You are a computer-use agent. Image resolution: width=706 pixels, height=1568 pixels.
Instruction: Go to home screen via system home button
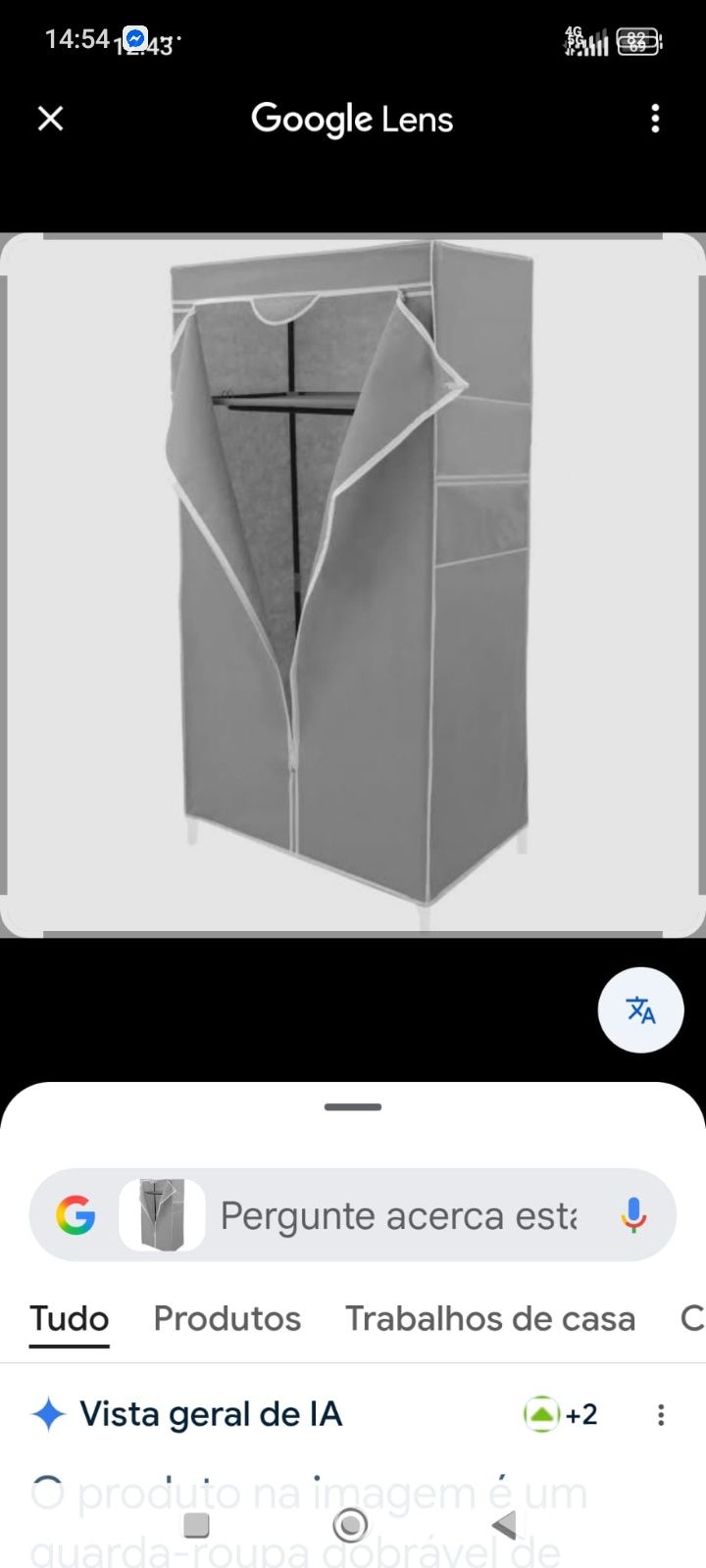click(350, 1525)
